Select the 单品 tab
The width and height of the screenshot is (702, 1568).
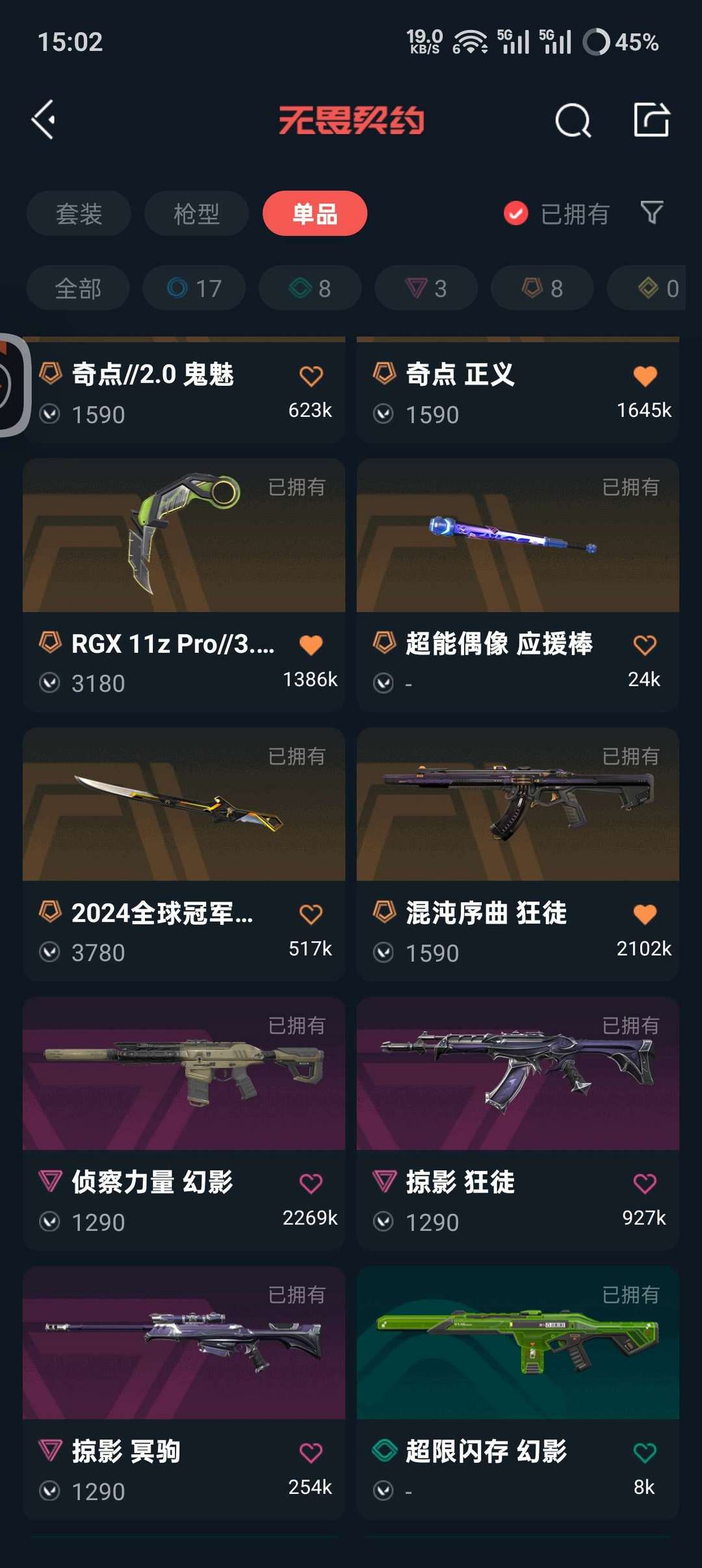point(315,214)
